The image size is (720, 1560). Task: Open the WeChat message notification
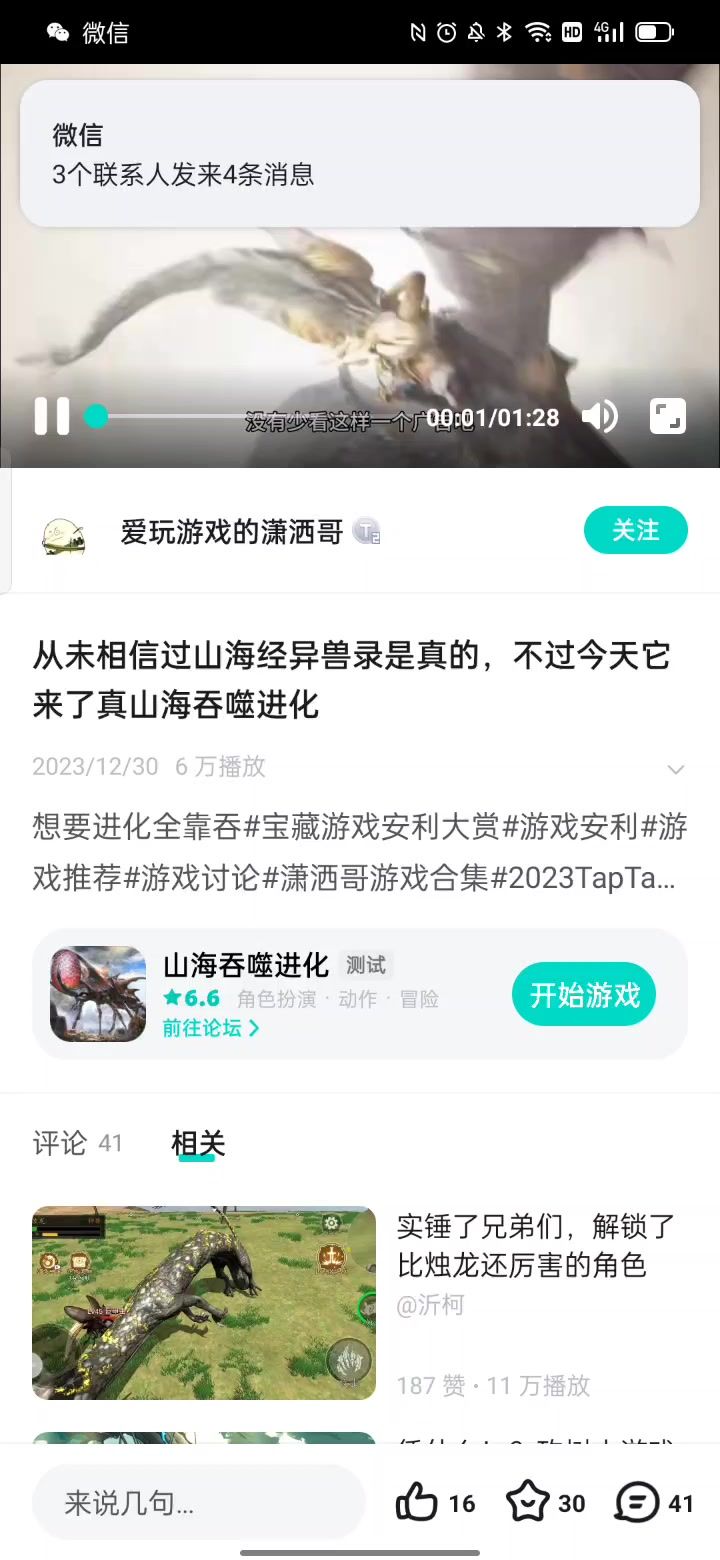(360, 154)
